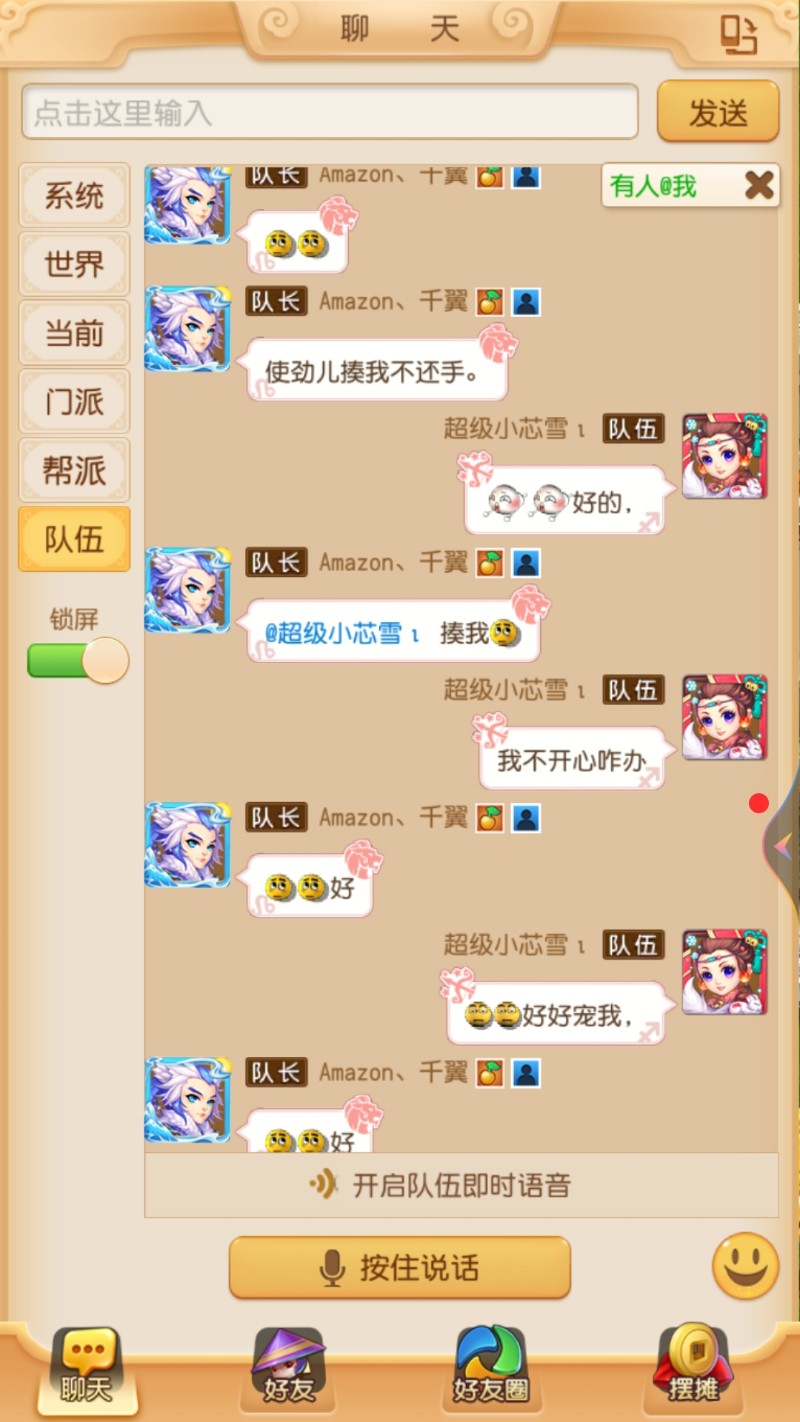
Task: Enable 开启队伍即时语音 team voice
Action: pyautogui.click(x=460, y=1186)
